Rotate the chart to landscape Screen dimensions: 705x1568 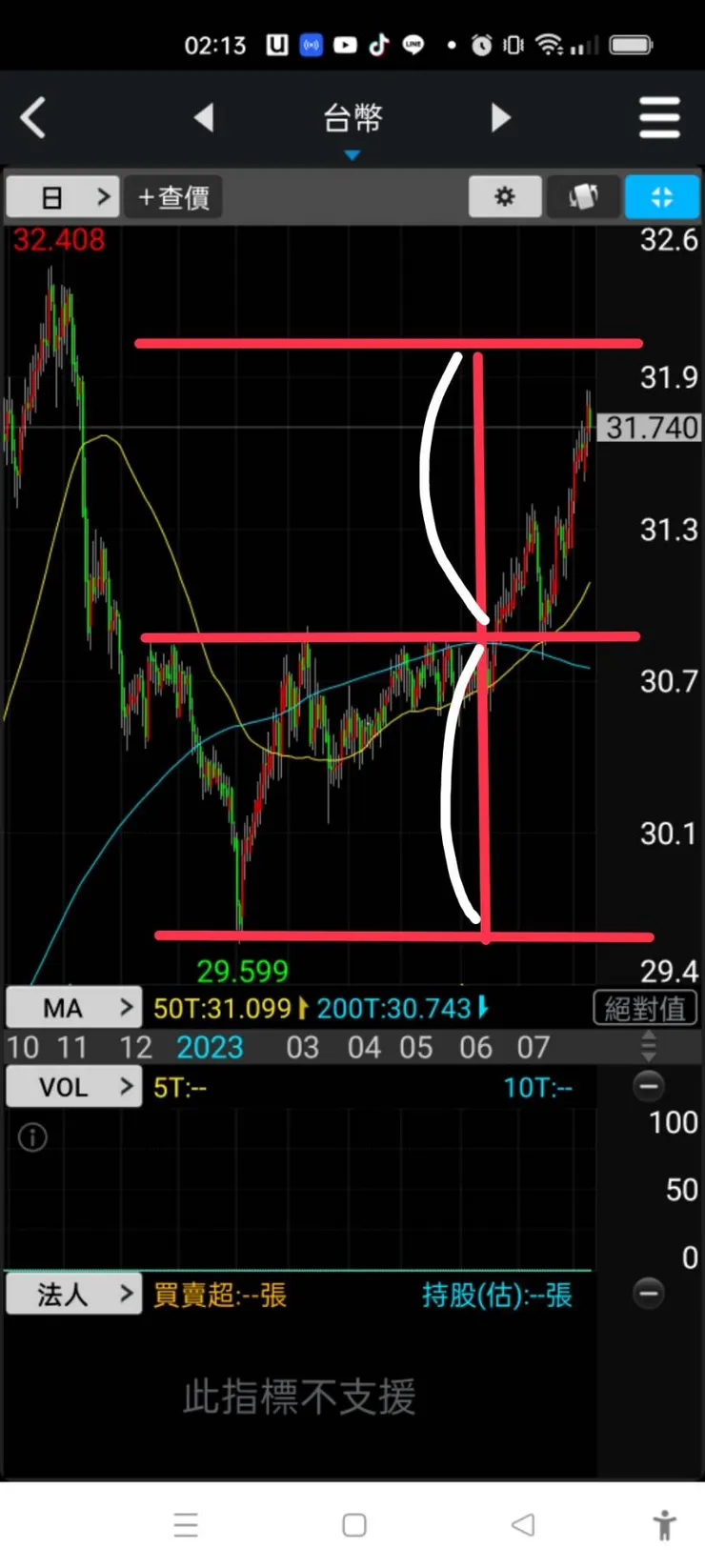(583, 197)
